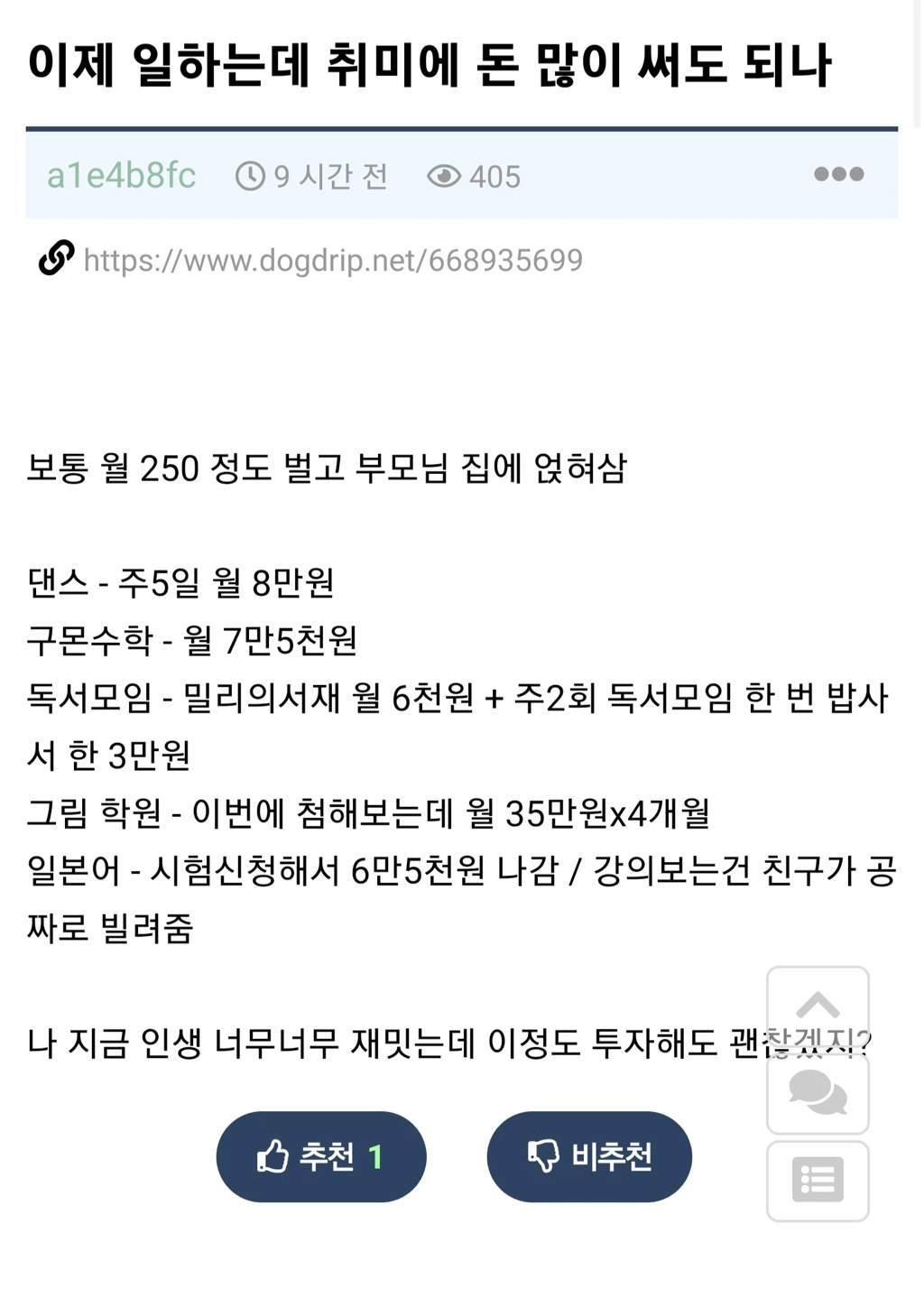The image size is (924, 1308).
Task: Expand more options with the ellipsis
Action: click(x=839, y=175)
